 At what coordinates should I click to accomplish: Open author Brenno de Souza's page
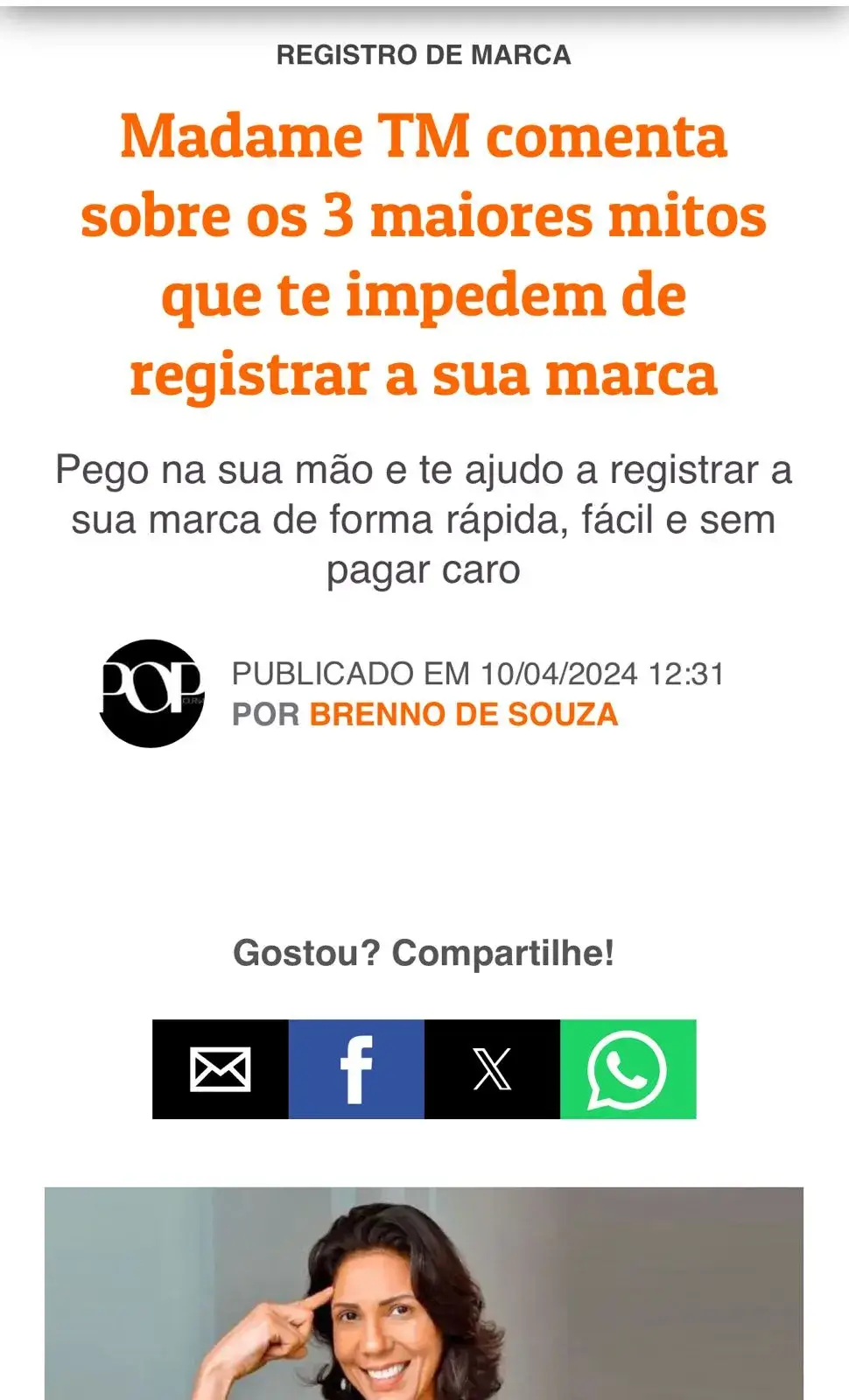point(463,714)
